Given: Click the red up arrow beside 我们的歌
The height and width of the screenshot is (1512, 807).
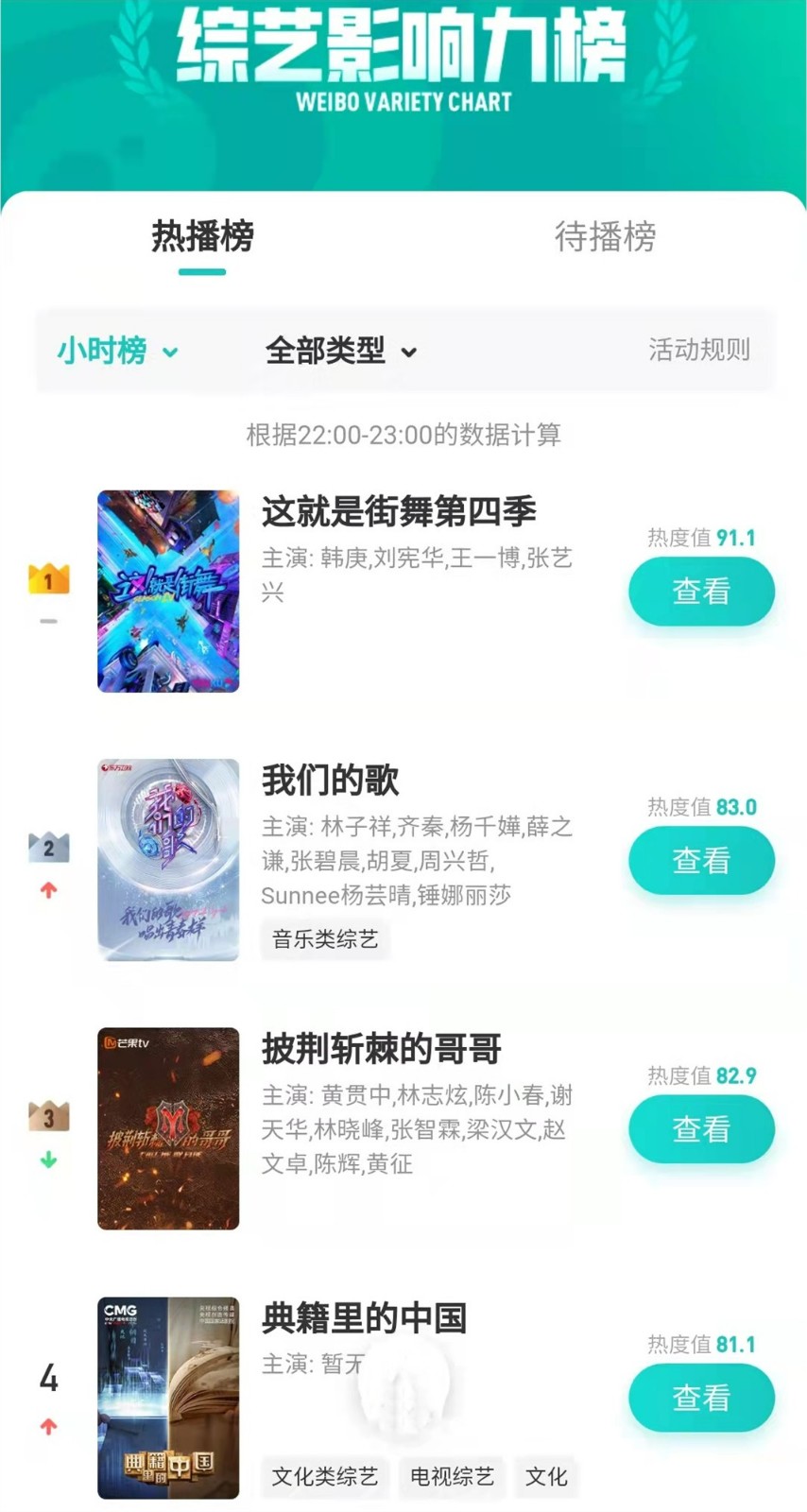Looking at the screenshot, I should pos(48,889).
